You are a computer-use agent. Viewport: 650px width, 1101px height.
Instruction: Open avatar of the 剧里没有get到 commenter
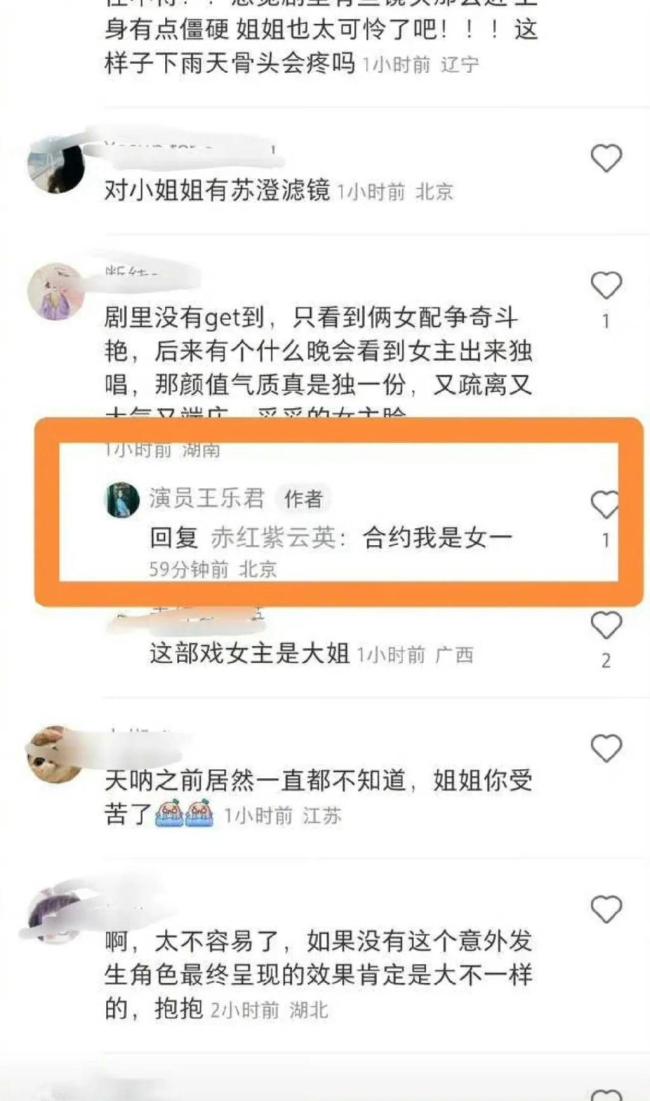(54, 291)
